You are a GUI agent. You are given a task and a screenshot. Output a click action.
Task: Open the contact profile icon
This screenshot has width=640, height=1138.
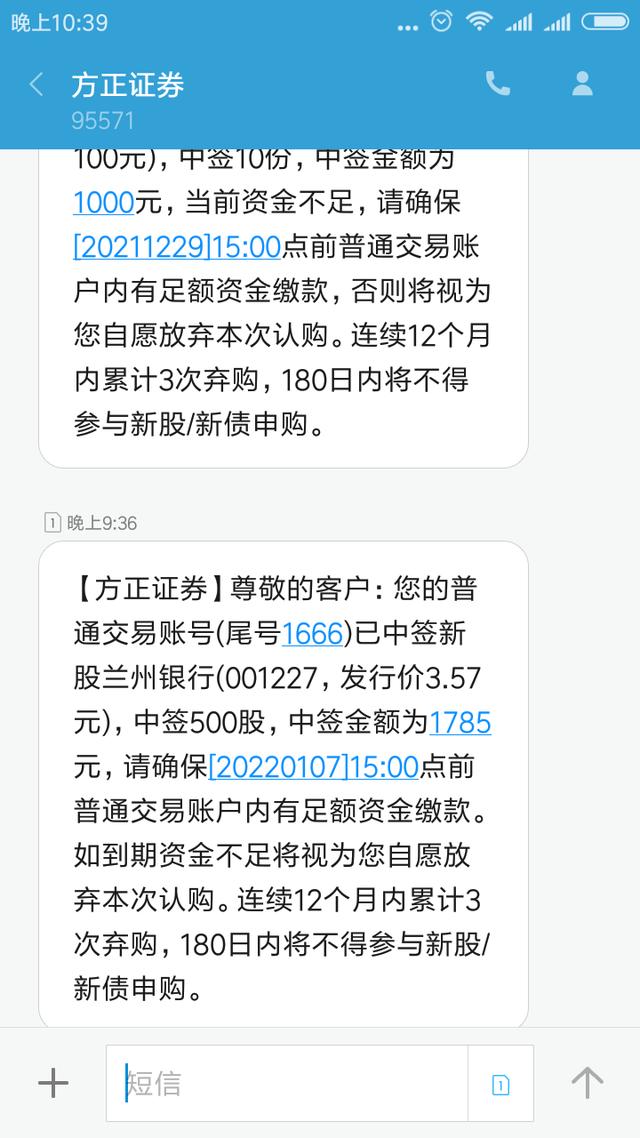click(x=582, y=83)
